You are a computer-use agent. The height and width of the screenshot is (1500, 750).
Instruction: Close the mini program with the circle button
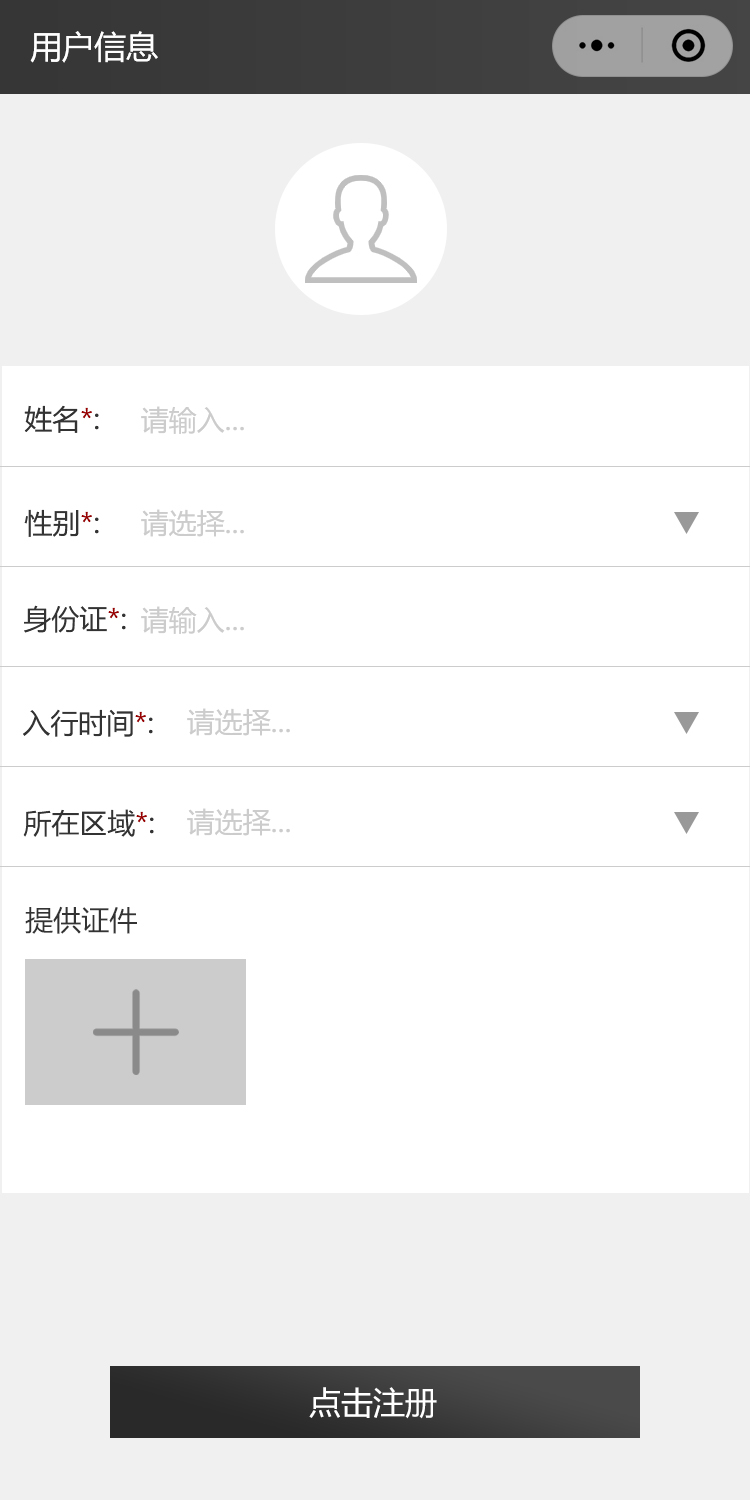(x=688, y=45)
